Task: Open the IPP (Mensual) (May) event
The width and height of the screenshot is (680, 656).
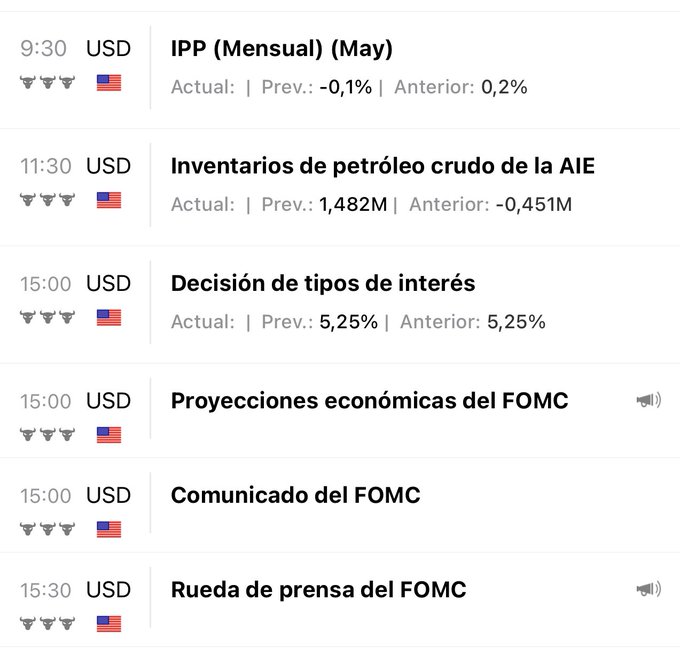Action: coord(340,70)
